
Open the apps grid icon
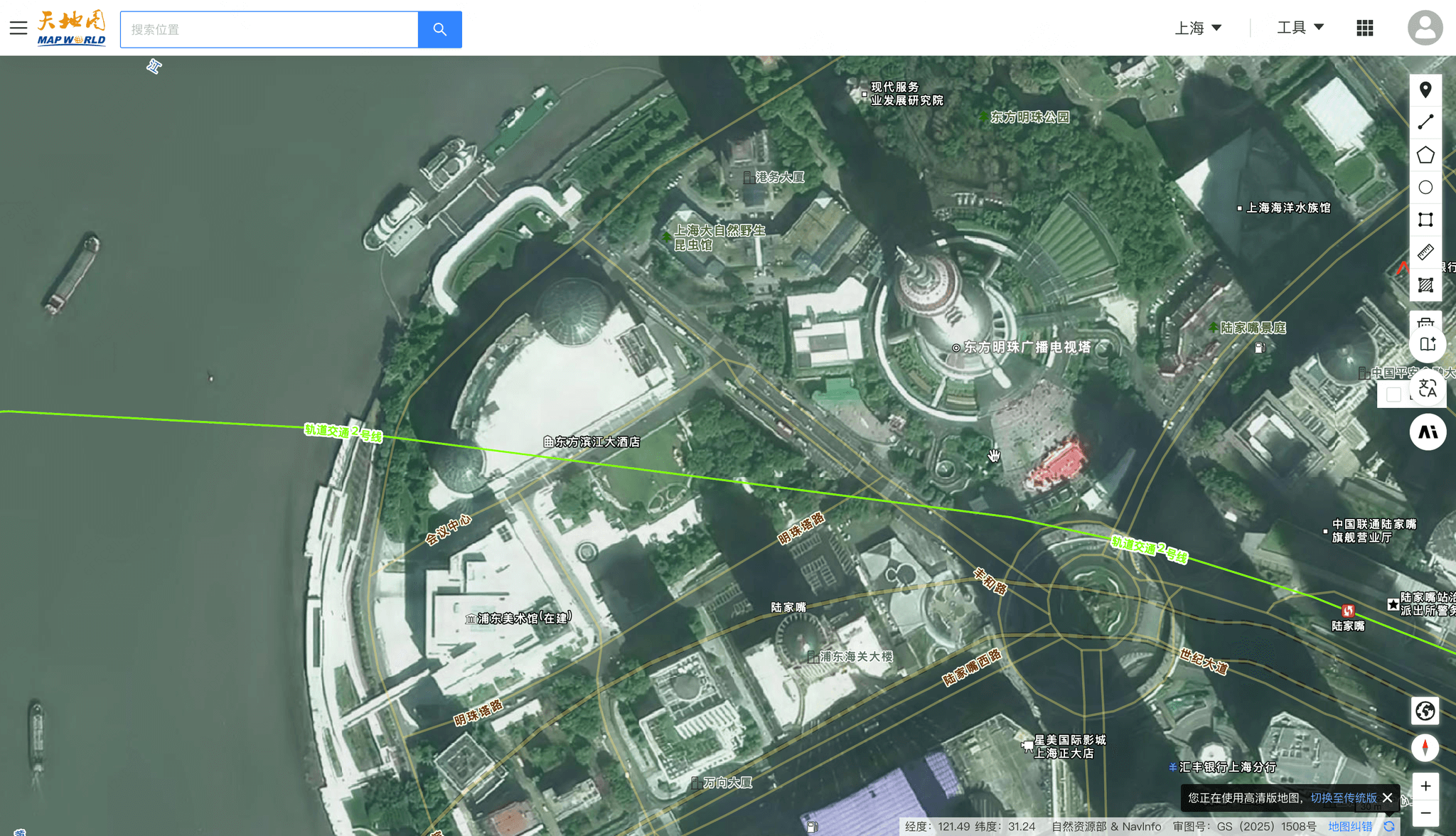click(1364, 28)
